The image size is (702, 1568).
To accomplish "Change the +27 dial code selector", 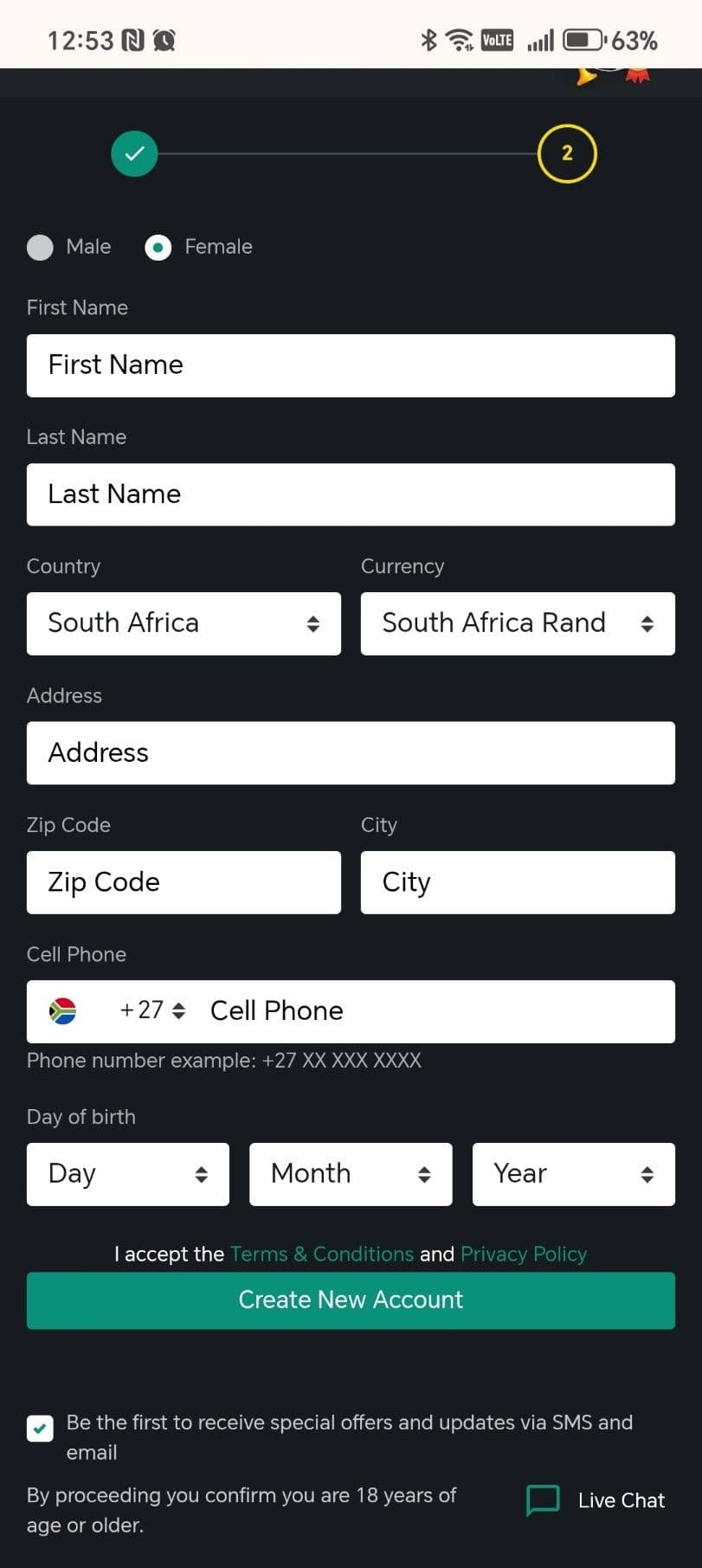I will pyautogui.click(x=151, y=1010).
